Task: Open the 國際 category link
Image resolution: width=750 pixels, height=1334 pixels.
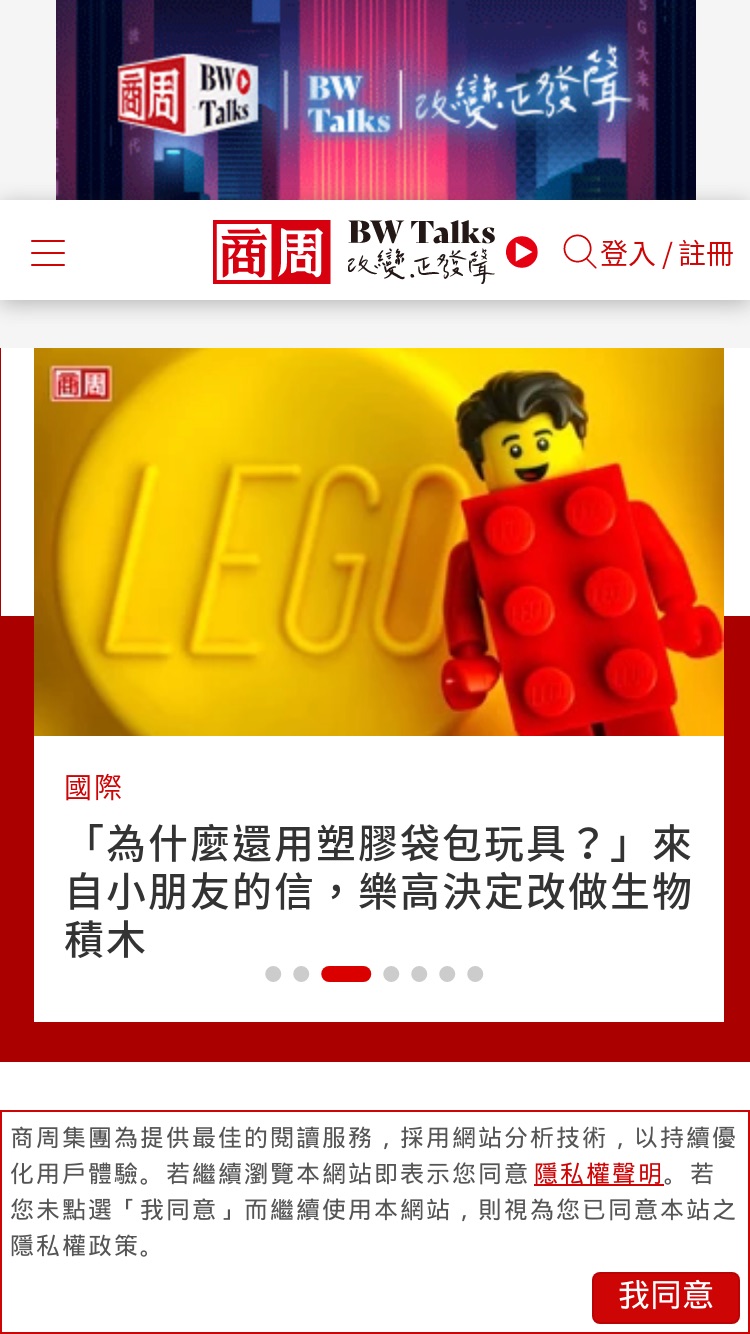Action: click(93, 787)
